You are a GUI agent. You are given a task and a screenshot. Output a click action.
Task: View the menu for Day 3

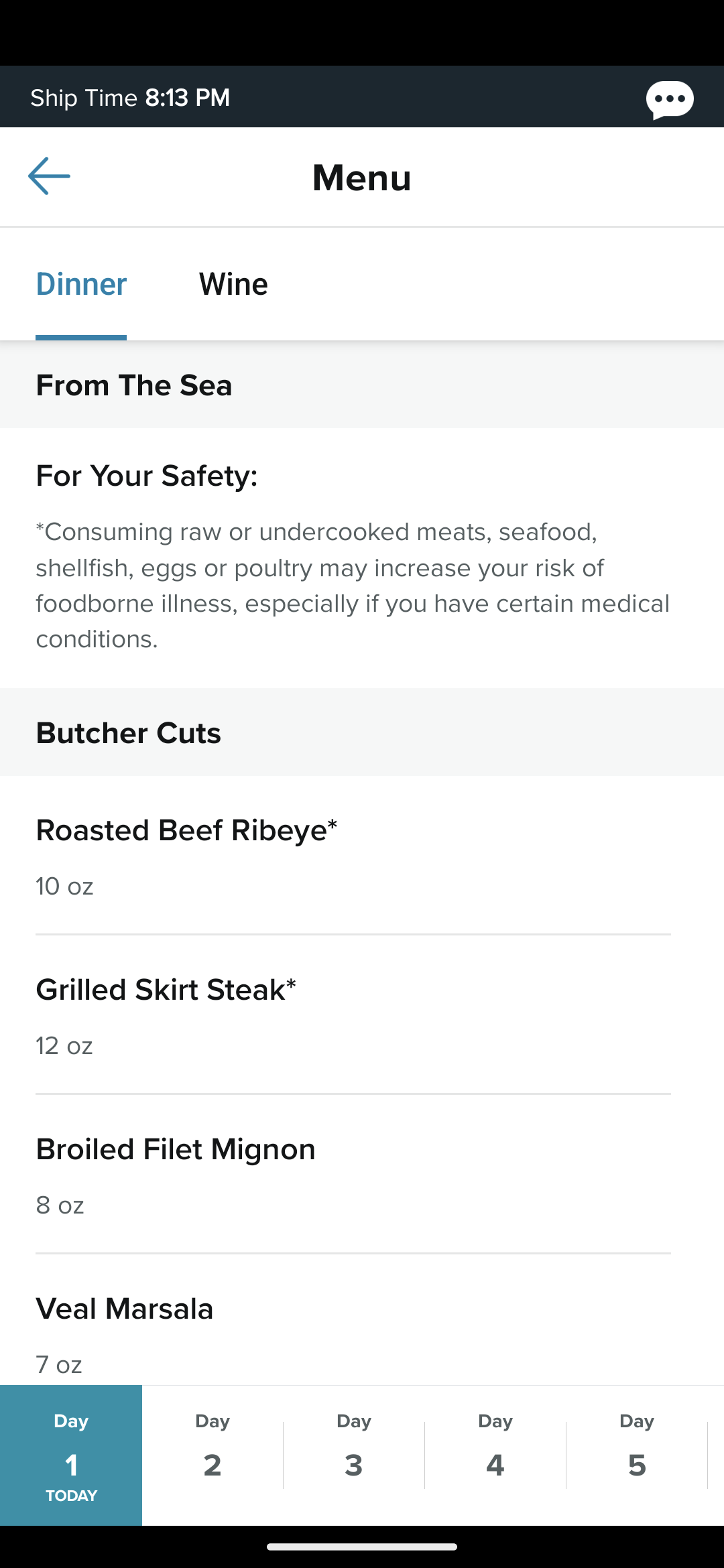click(x=354, y=1455)
